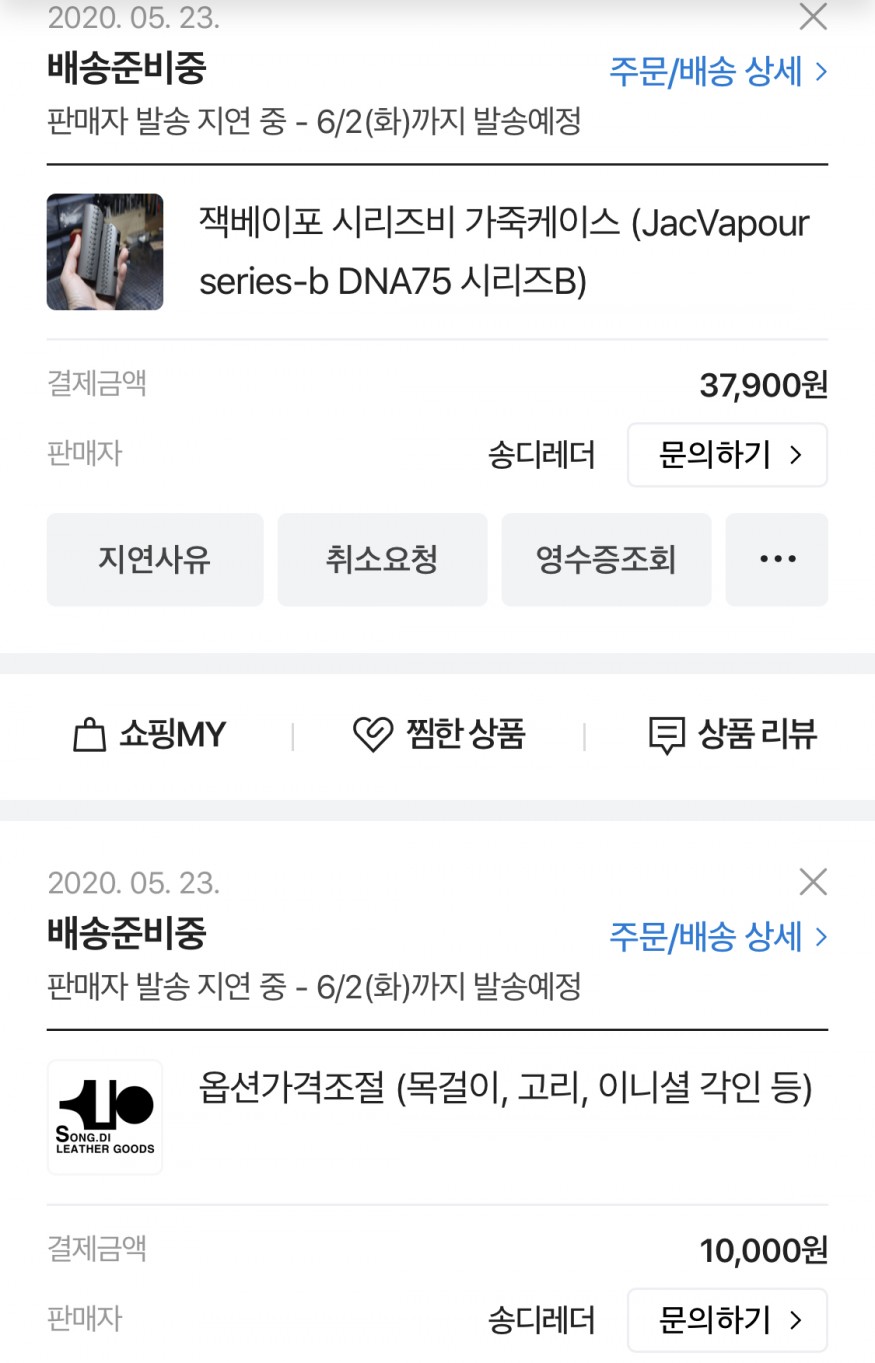Open 주문/배송 상세 for JacVapour leather case
This screenshot has width=875, height=1363.
click(x=717, y=72)
